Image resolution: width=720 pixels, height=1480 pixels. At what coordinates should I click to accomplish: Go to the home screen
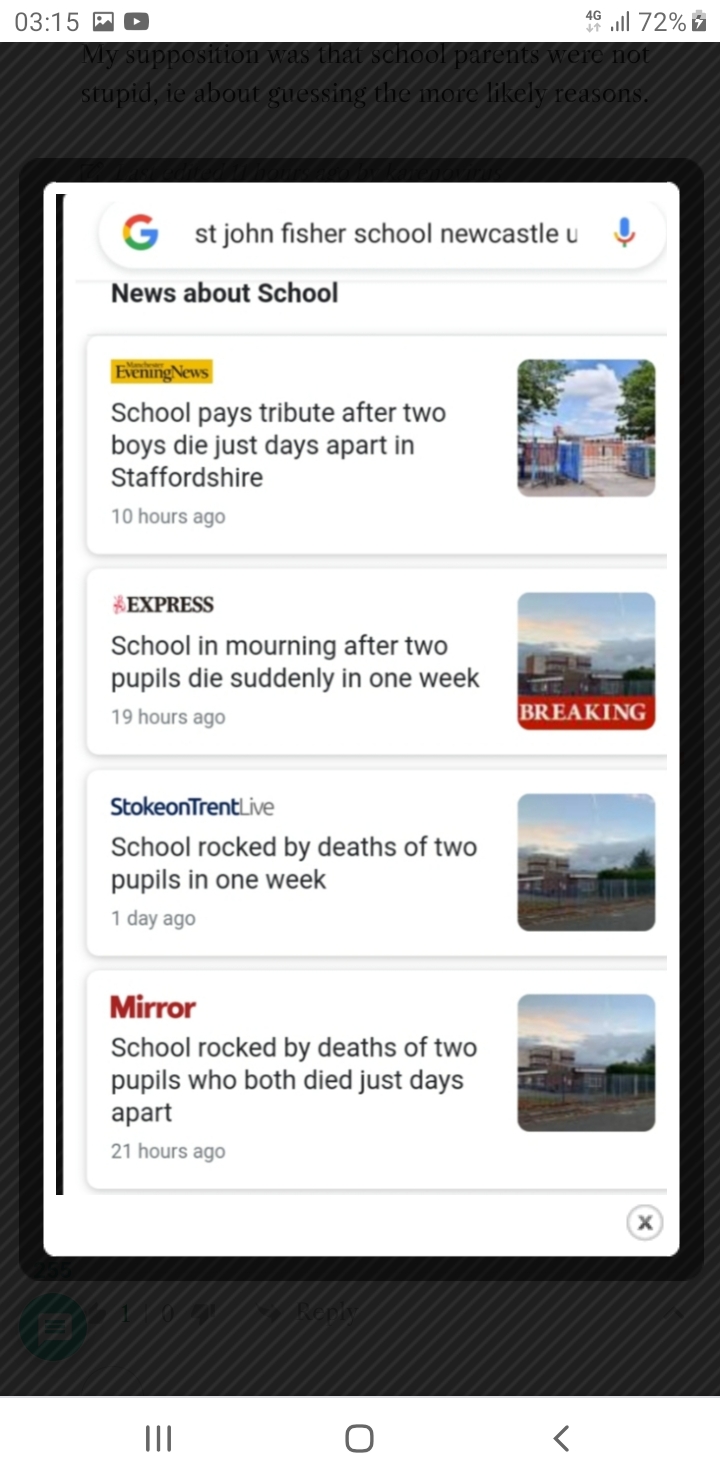click(359, 1438)
